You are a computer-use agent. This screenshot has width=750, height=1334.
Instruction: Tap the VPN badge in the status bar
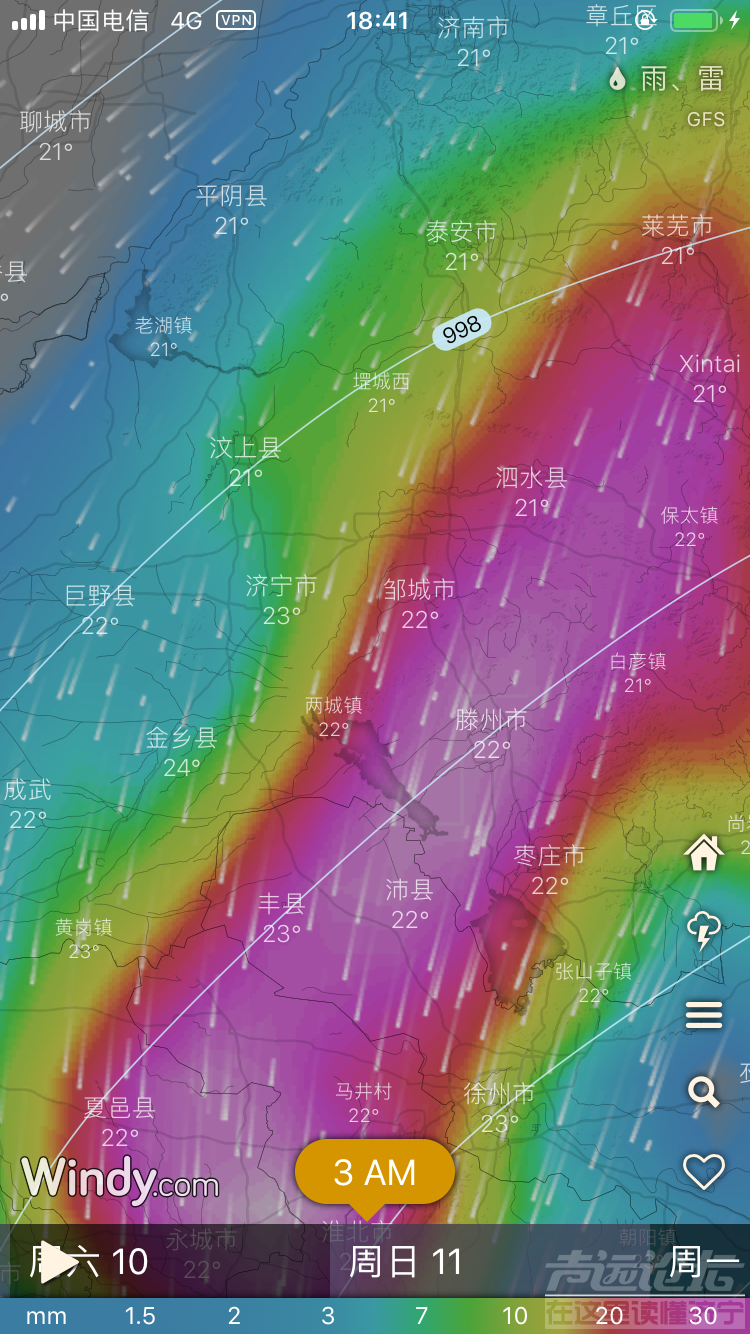pos(235,19)
